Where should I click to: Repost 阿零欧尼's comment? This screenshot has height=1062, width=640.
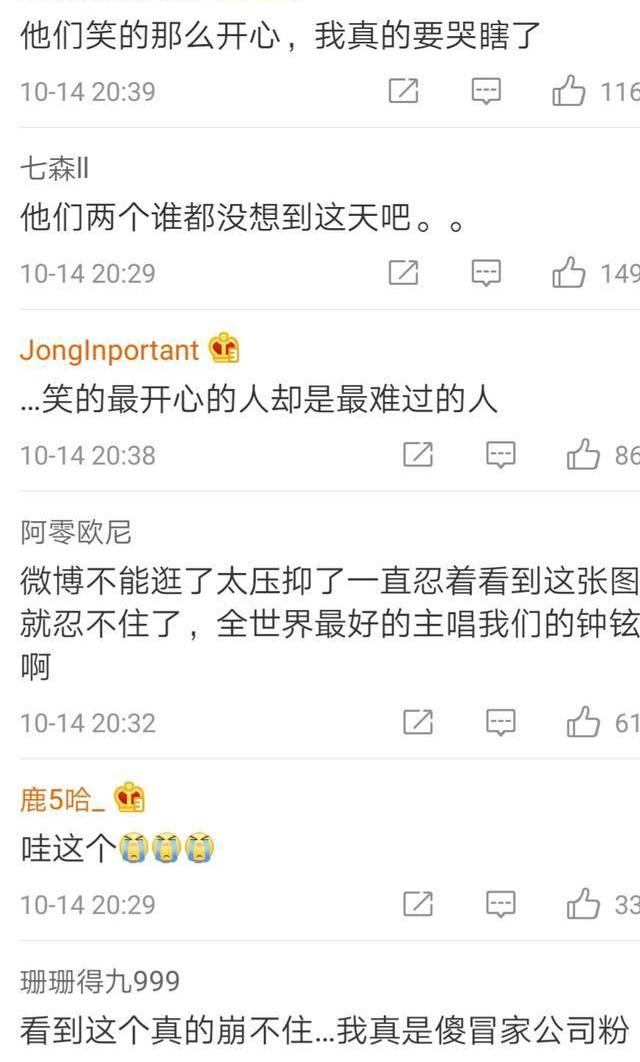point(418,721)
